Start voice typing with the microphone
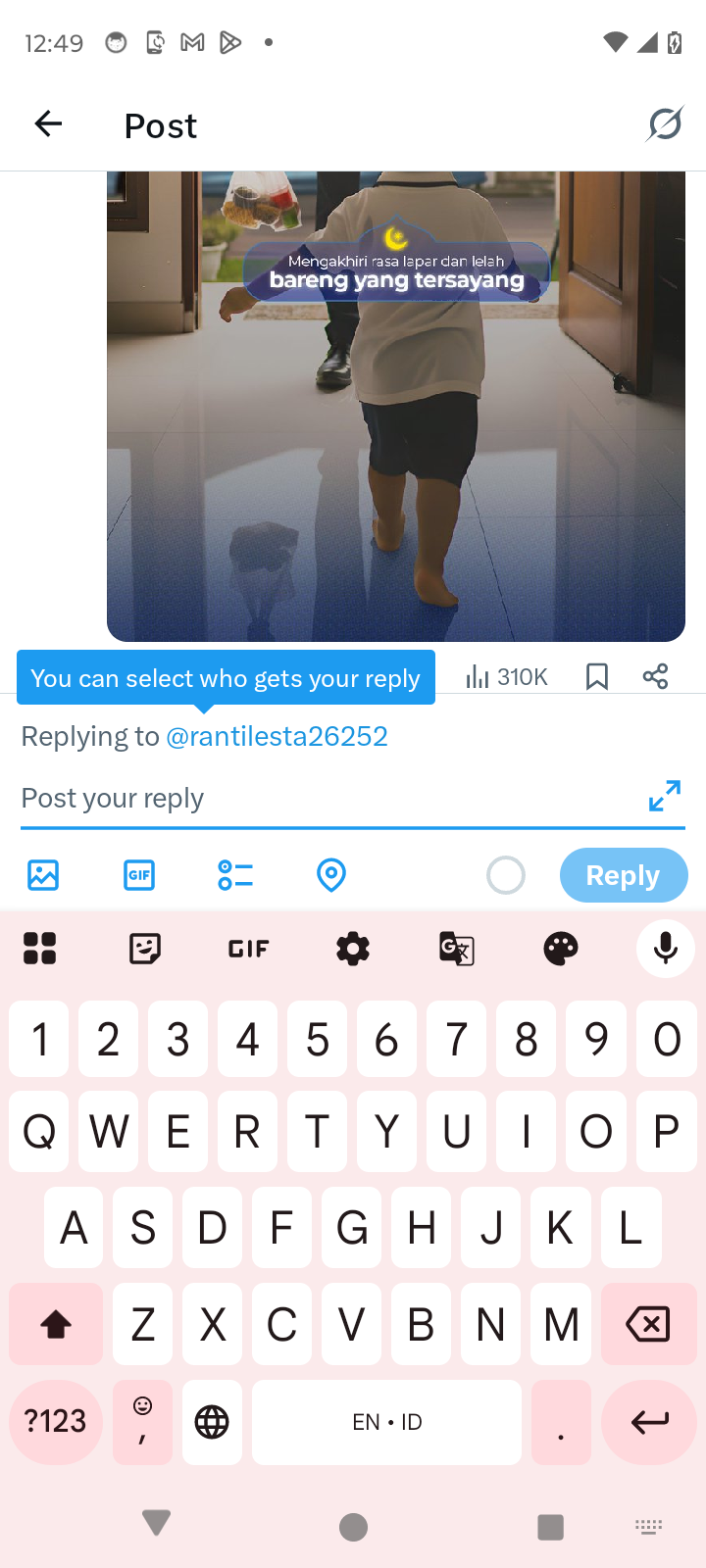Viewport: 706px width, 1568px height. 665,948
